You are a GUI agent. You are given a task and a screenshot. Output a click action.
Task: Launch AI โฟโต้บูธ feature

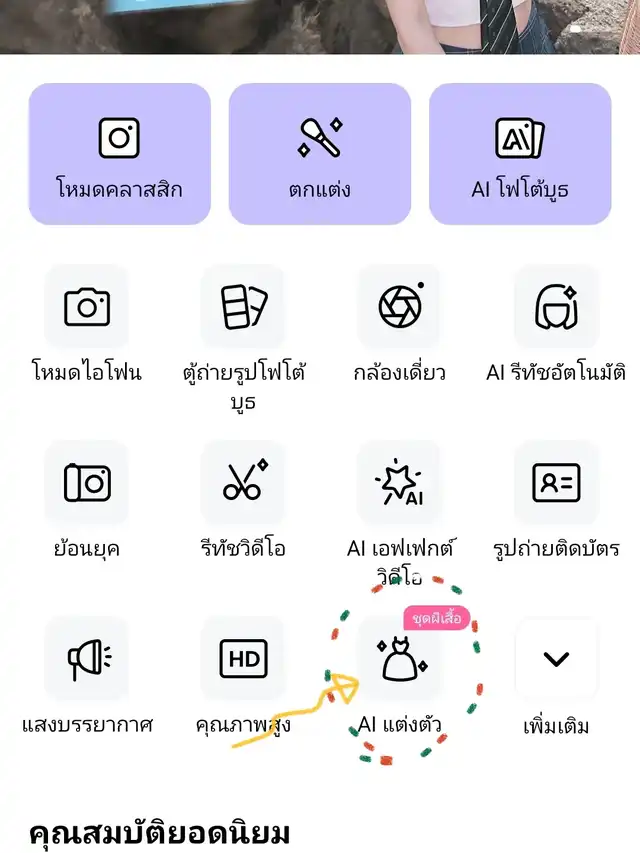[x=520, y=153]
